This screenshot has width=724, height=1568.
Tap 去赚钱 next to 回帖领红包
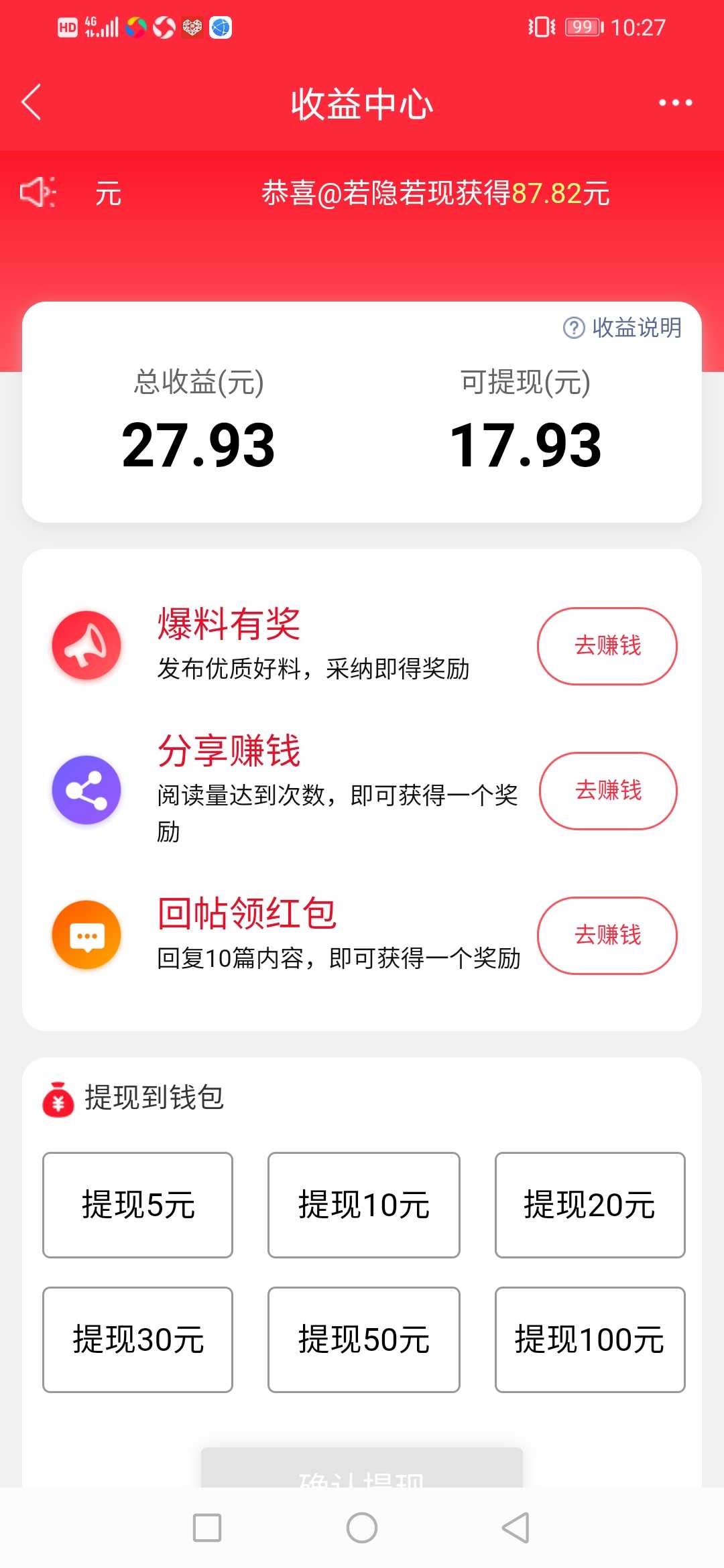pyautogui.click(x=607, y=935)
